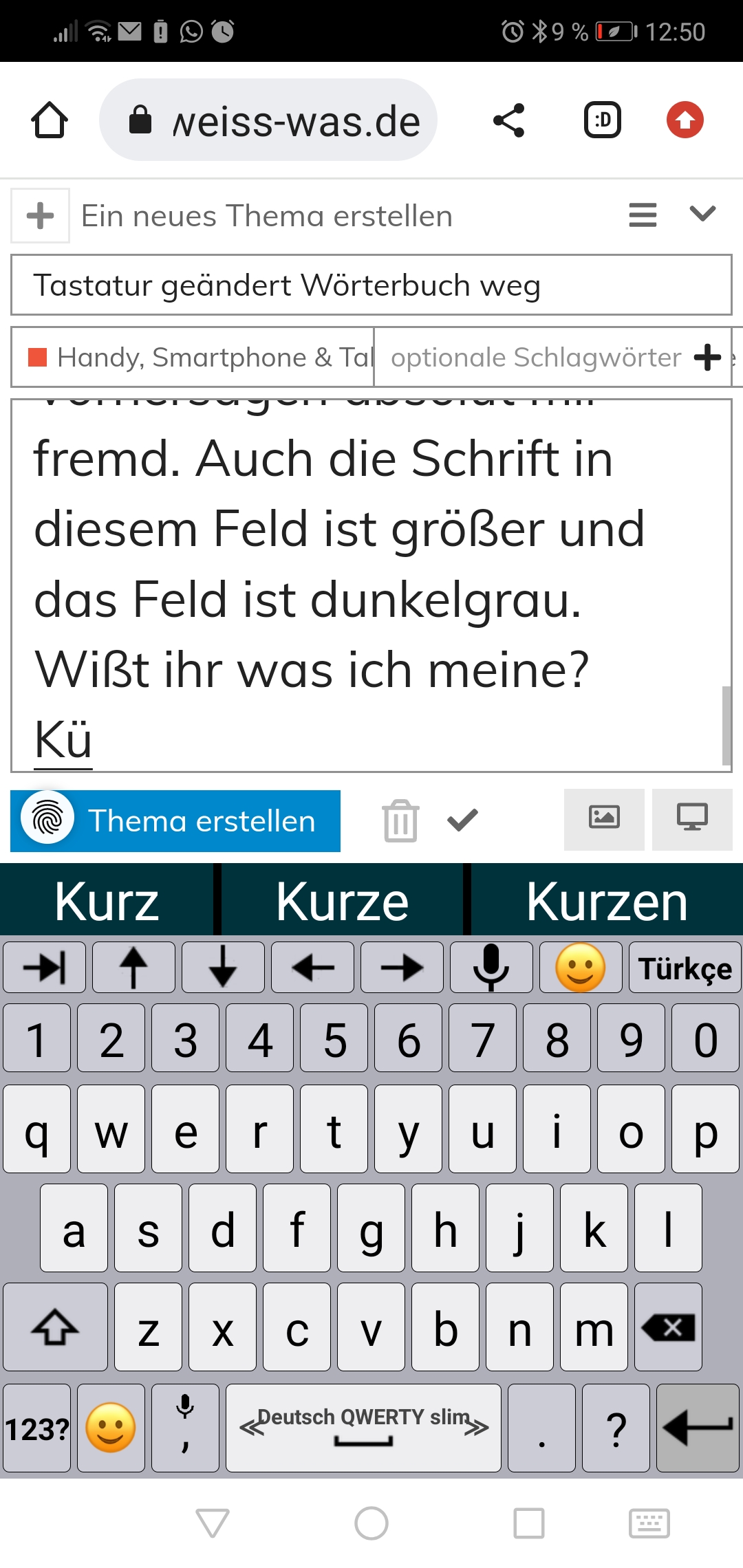
Task: Collapse the new topic composer
Action: pyautogui.click(x=702, y=213)
